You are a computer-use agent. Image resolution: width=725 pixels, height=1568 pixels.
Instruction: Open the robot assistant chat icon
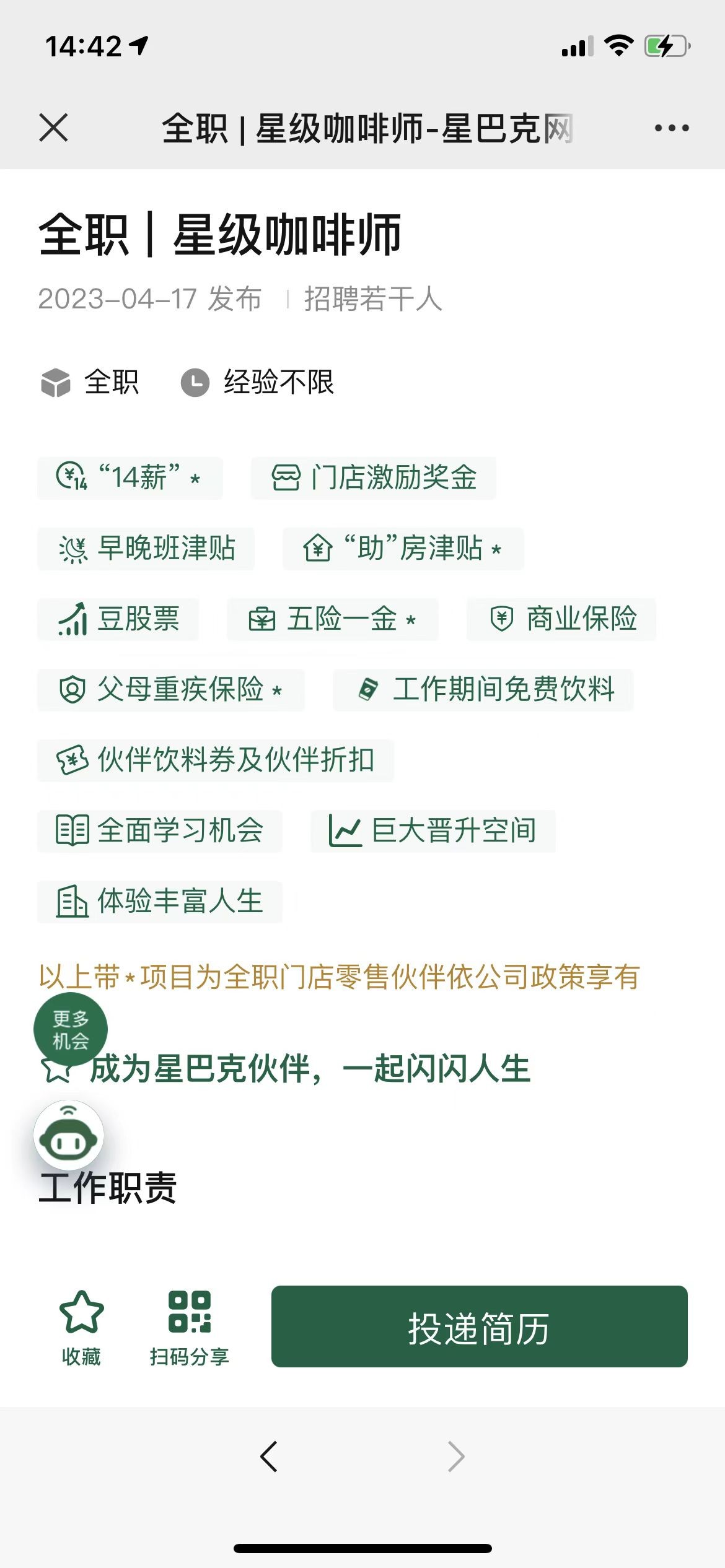click(69, 1136)
